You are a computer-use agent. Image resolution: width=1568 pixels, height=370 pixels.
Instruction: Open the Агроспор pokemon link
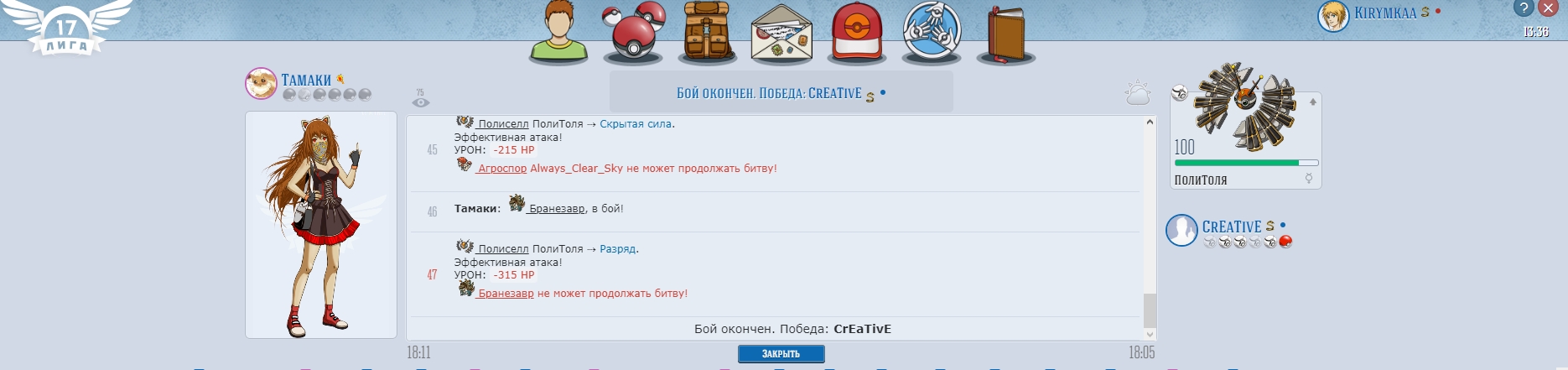pos(501,169)
